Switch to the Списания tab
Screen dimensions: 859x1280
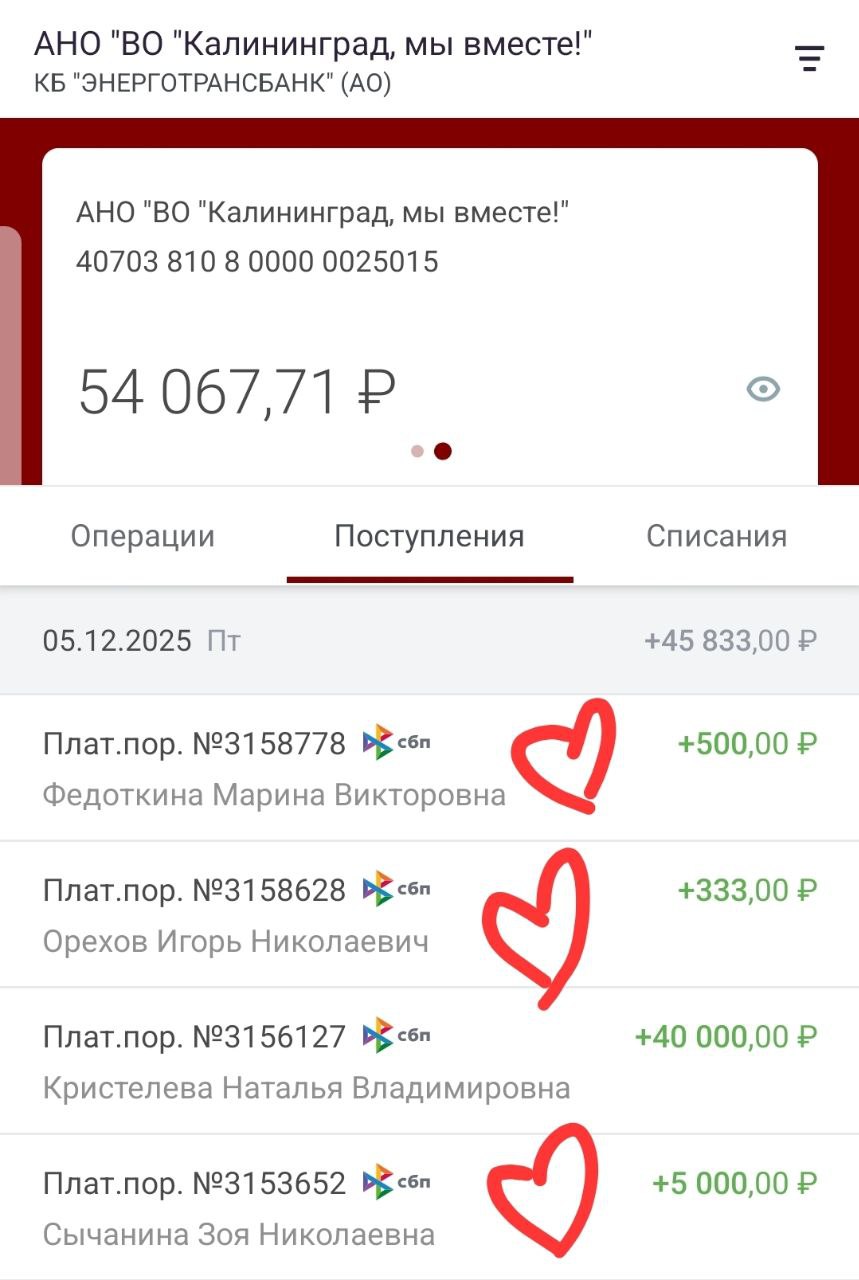716,536
